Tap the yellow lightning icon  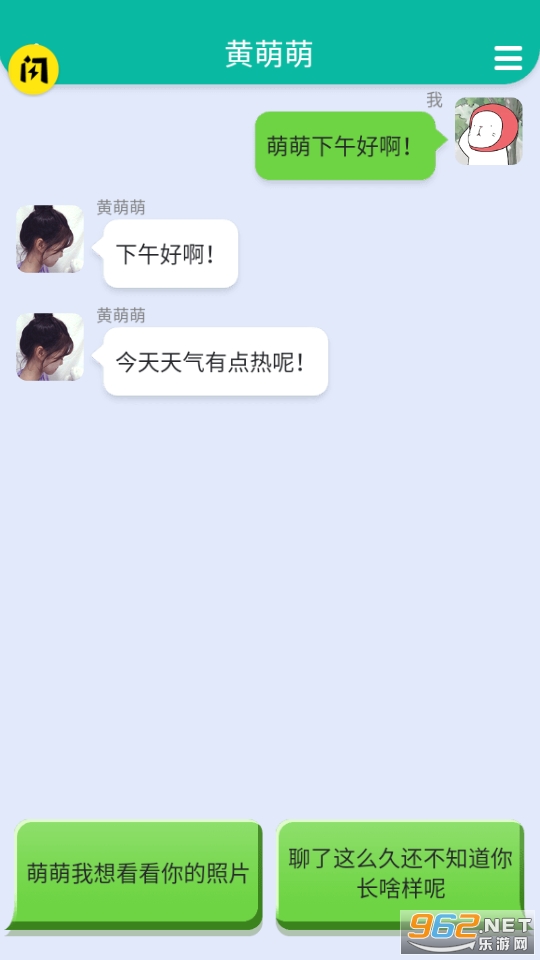(x=33, y=70)
